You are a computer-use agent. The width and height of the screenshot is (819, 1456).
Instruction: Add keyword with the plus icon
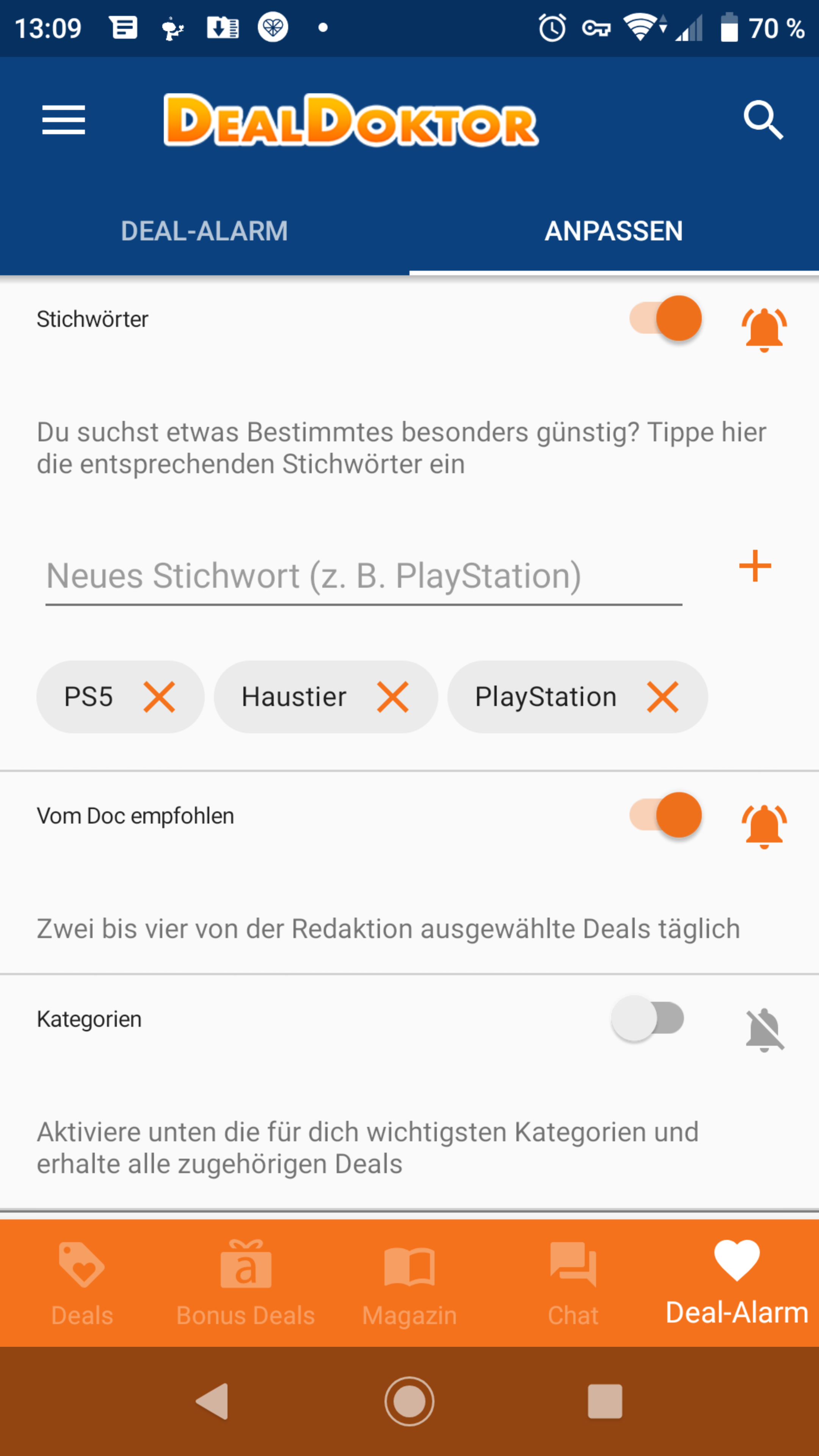(x=755, y=566)
